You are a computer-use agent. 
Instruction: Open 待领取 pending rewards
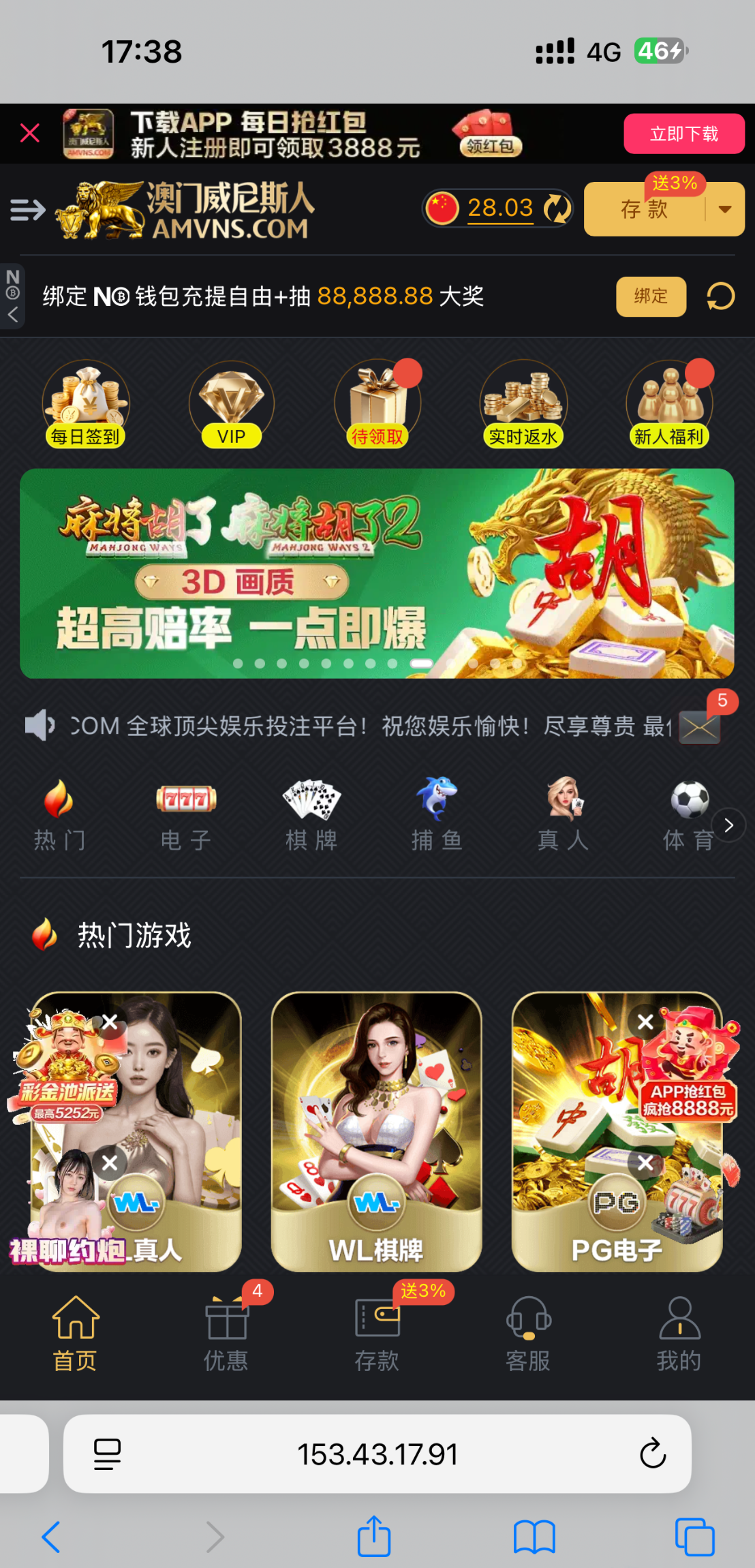(377, 405)
